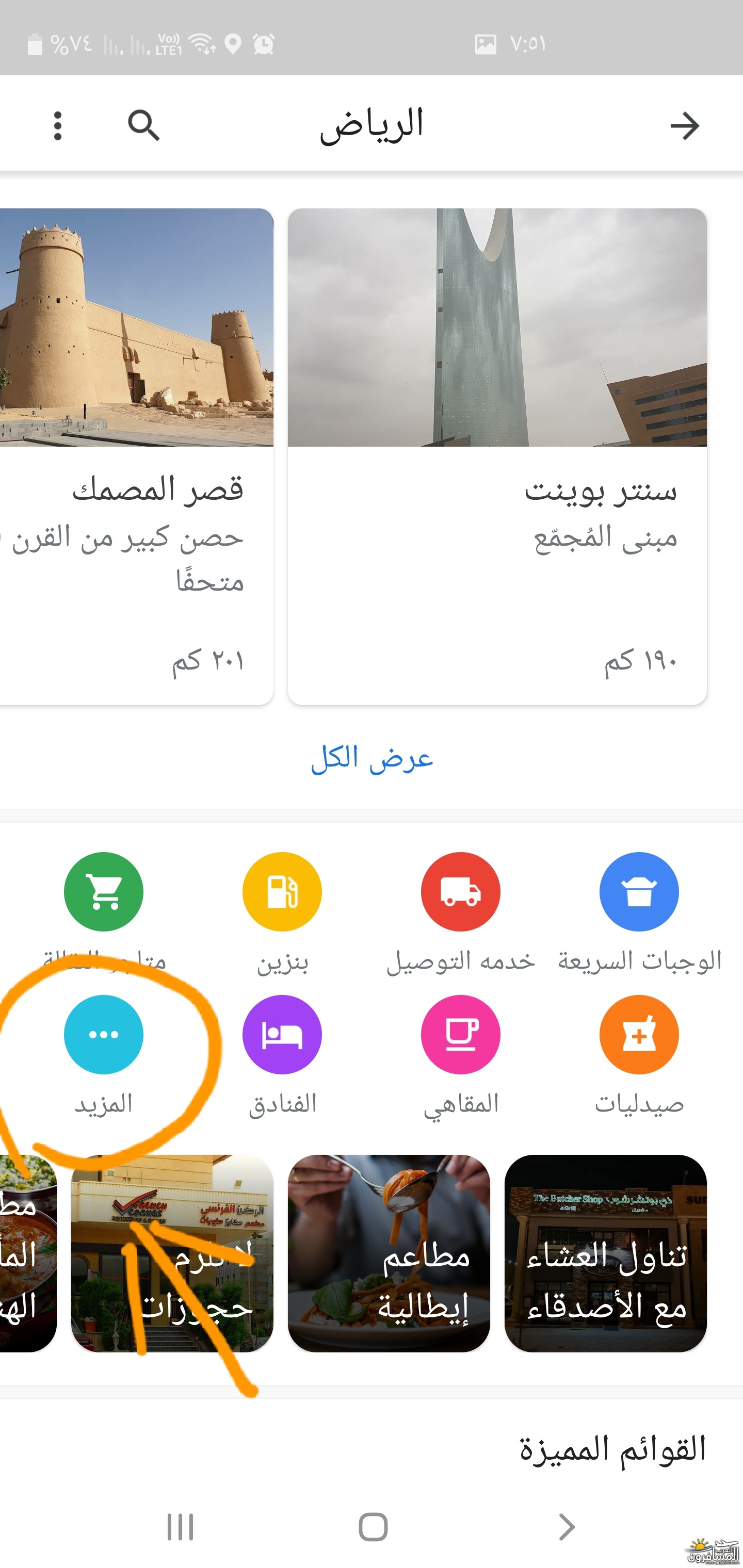
Task: Tap the system home button
Action: pyautogui.click(x=373, y=1527)
